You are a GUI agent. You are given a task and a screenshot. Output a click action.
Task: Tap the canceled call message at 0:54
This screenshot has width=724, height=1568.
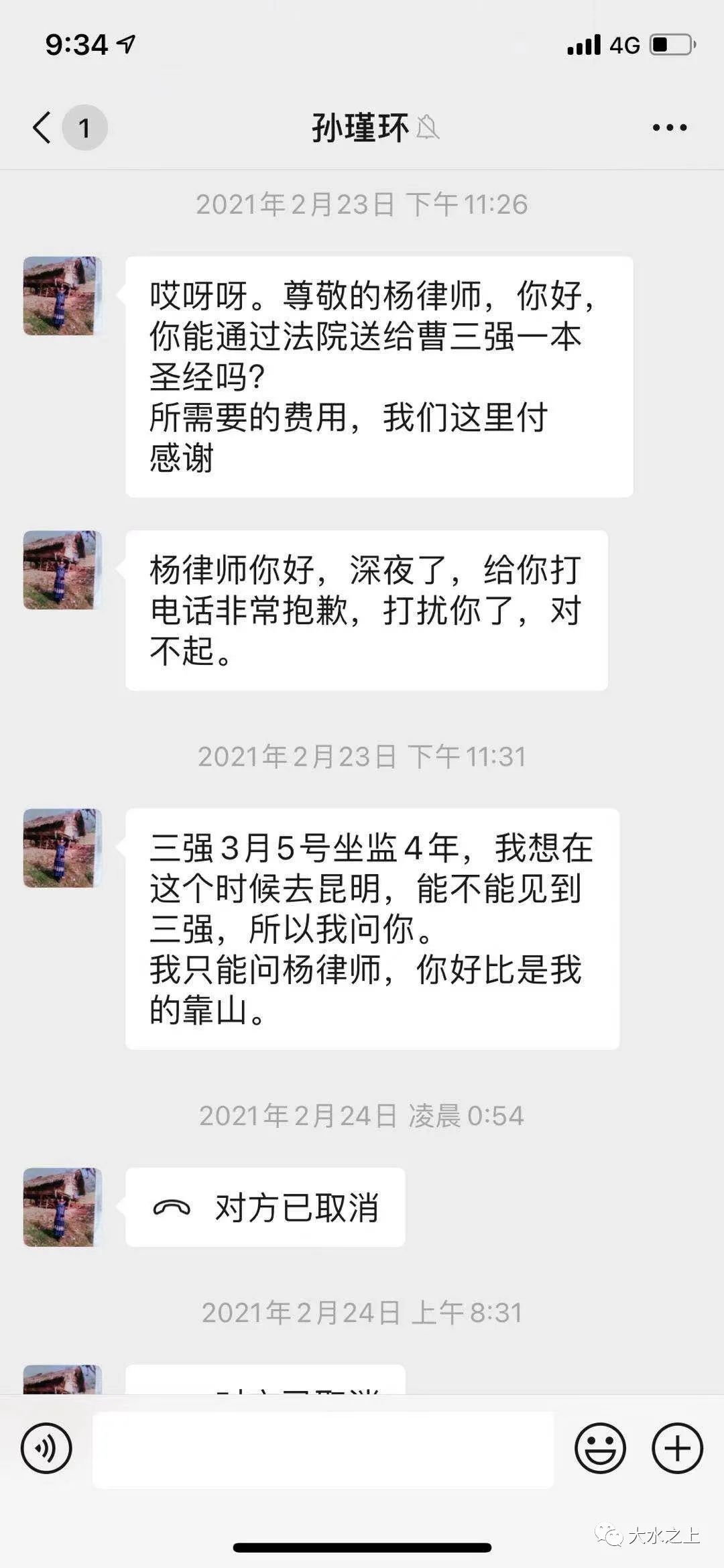(x=265, y=1207)
